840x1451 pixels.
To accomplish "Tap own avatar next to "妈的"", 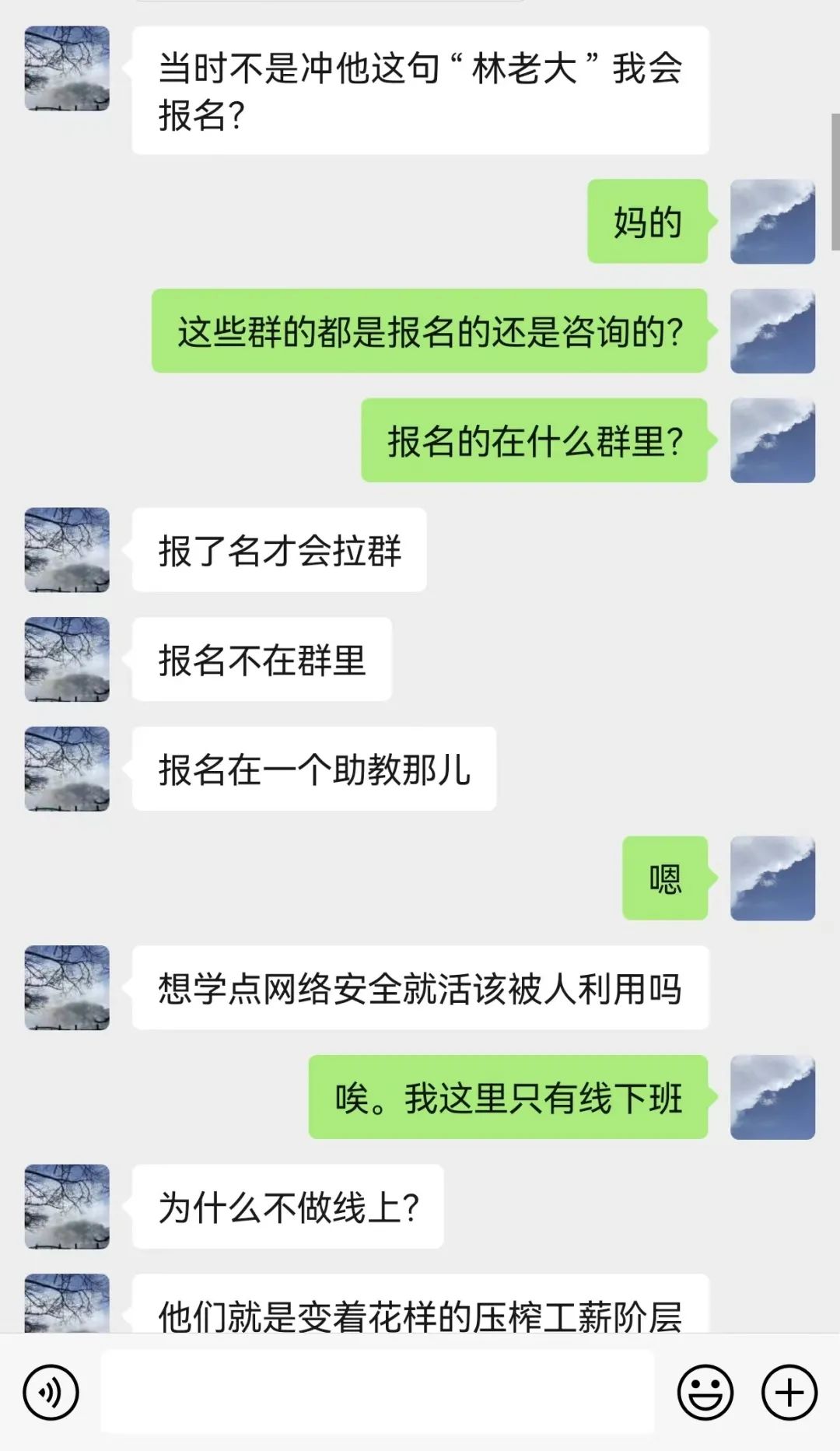I will 772,222.
